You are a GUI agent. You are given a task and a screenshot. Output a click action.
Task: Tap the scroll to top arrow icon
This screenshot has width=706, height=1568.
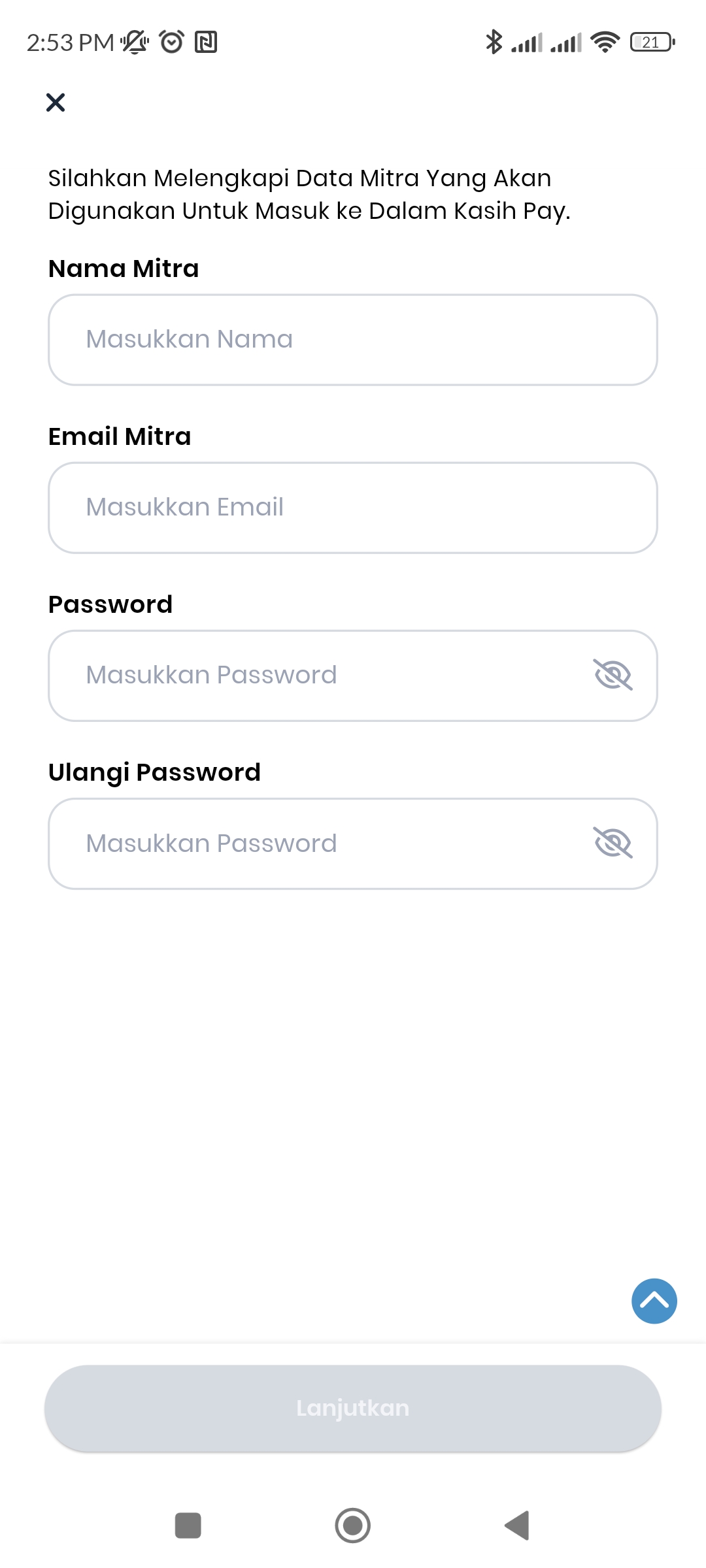click(x=654, y=1301)
